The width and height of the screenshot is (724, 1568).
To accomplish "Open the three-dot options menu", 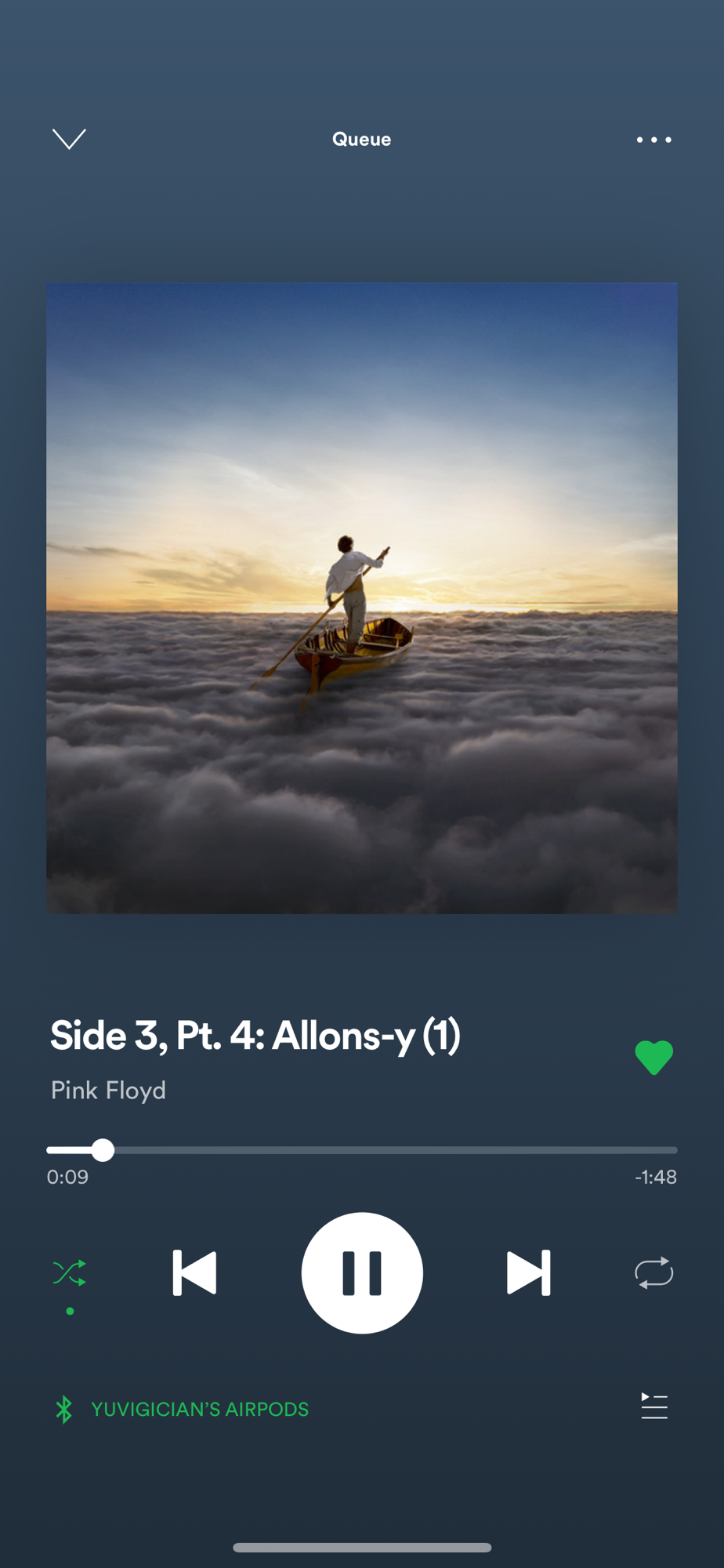I will pyautogui.click(x=653, y=140).
